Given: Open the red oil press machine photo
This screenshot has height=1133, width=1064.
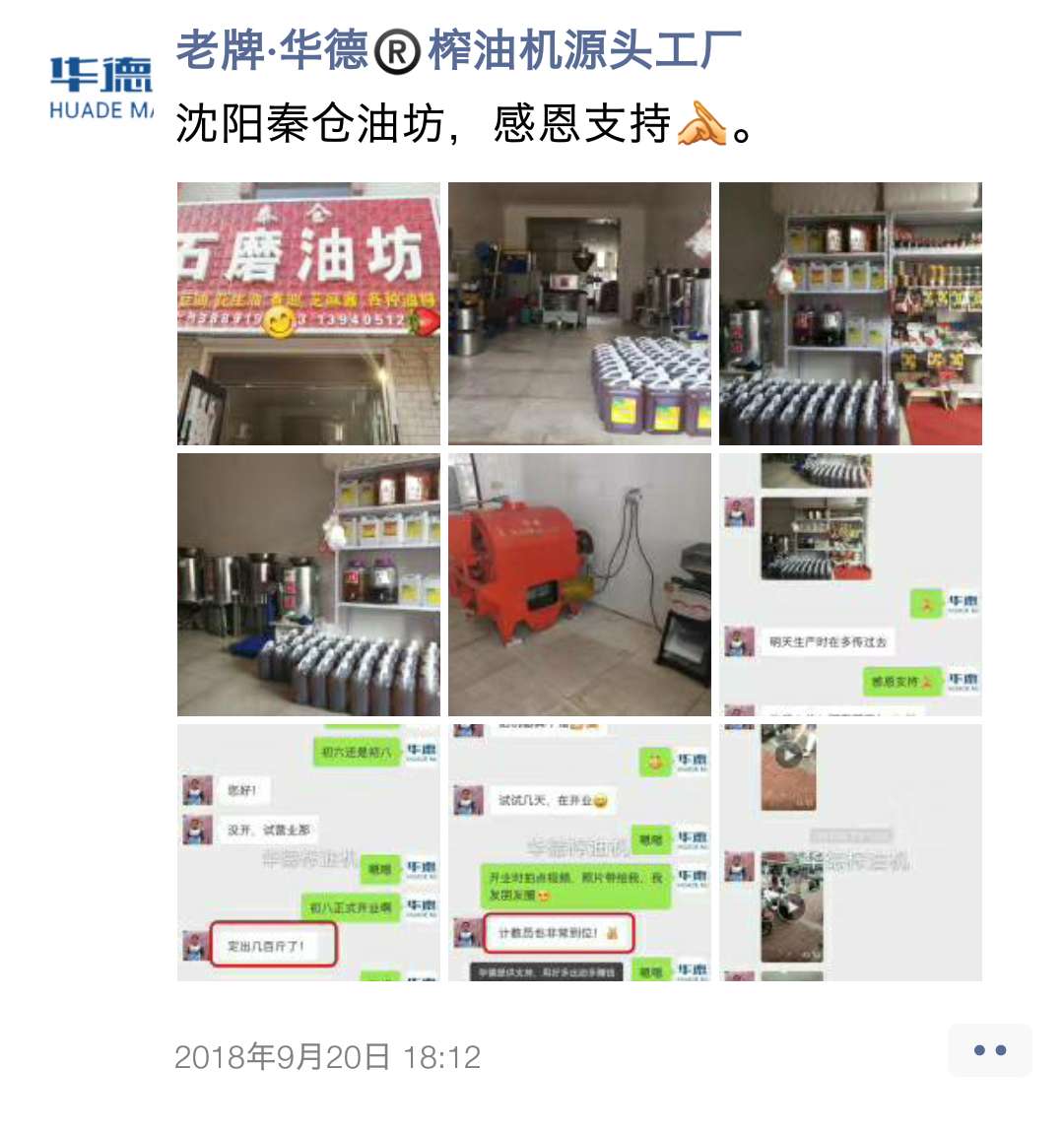Looking at the screenshot, I should click(x=579, y=584).
